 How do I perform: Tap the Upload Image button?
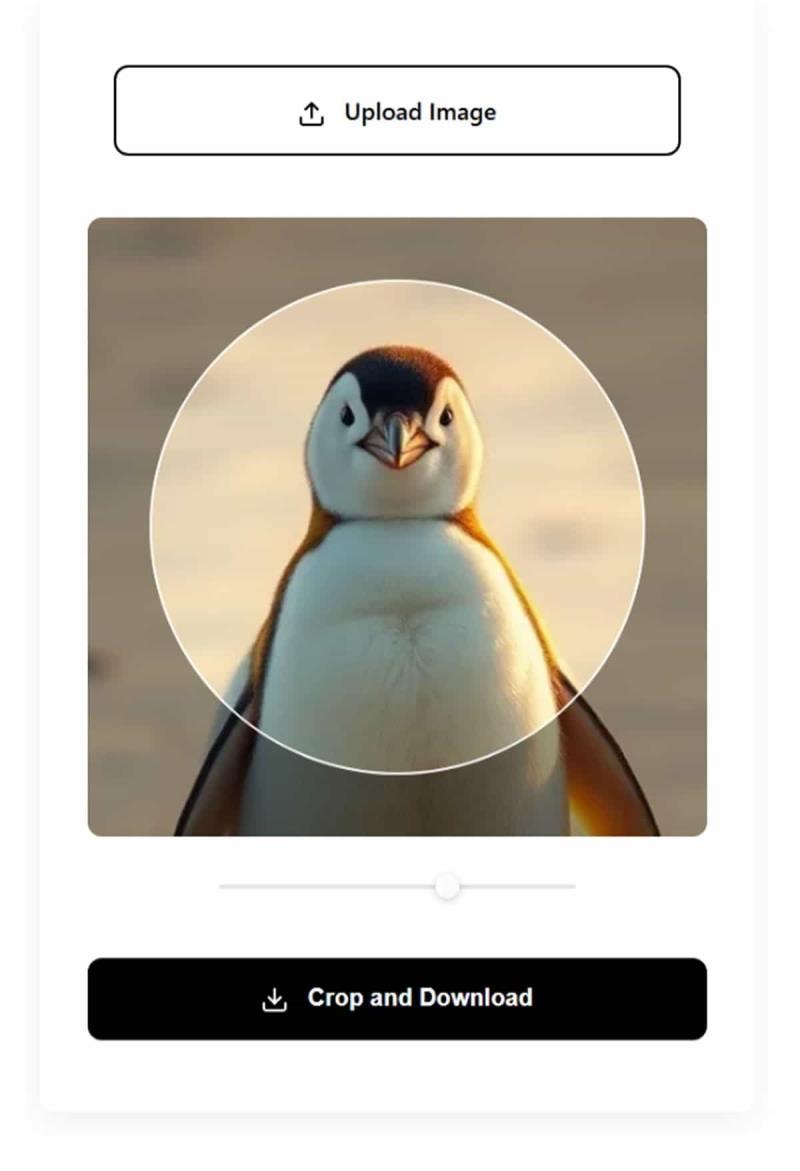(397, 111)
